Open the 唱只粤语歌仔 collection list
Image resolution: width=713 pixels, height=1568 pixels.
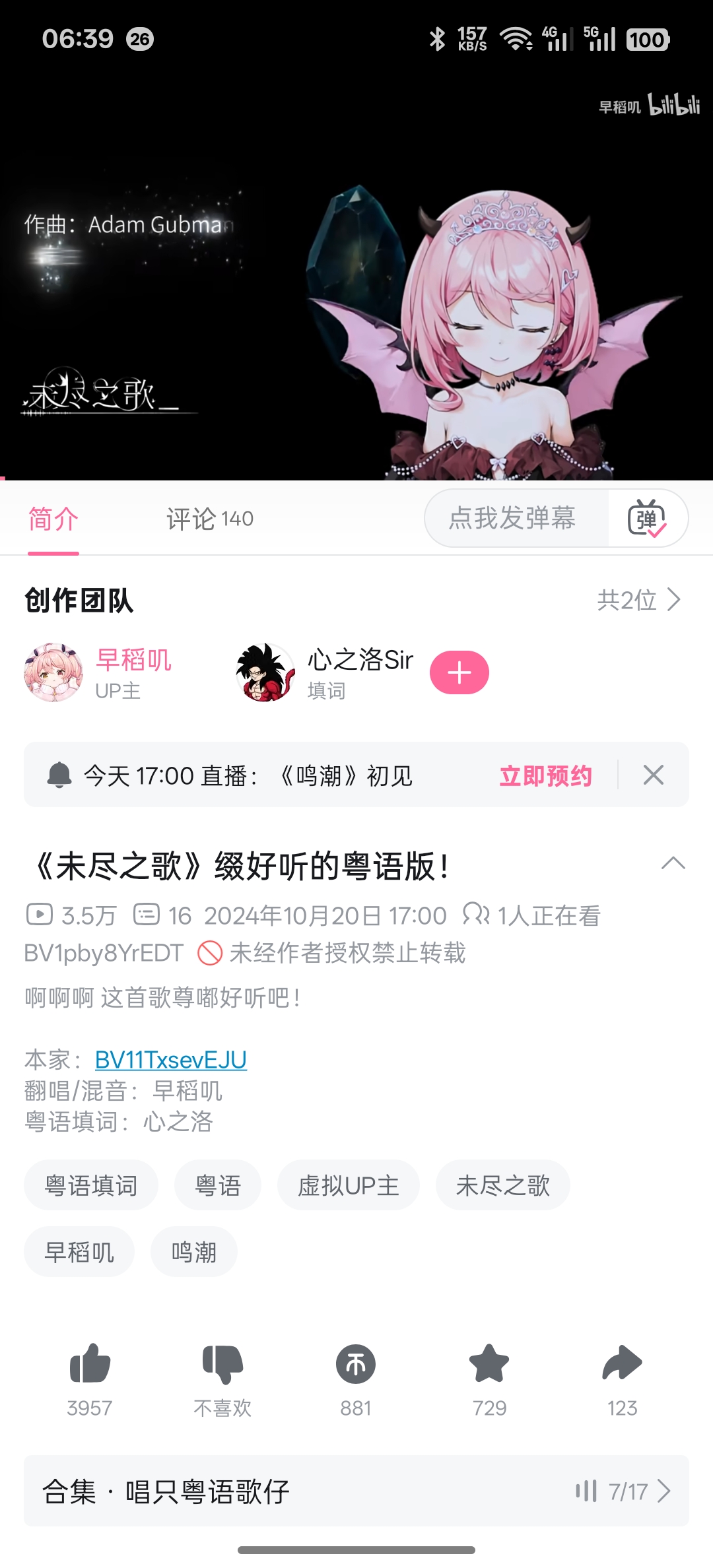pos(356,1491)
